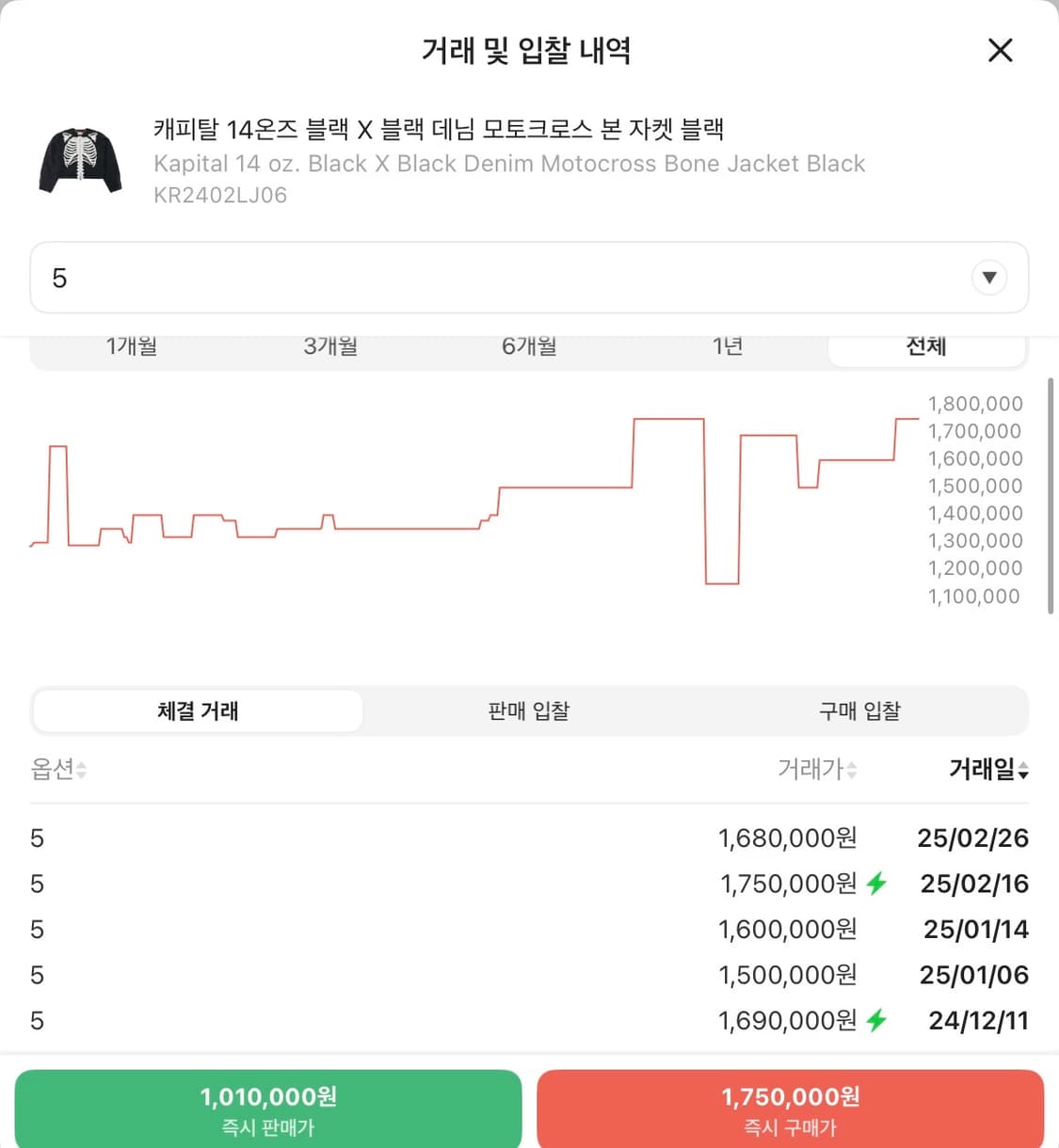The width and height of the screenshot is (1059, 1148).
Task: Click the Kapital bone jacket product thumbnail
Action: [80, 160]
